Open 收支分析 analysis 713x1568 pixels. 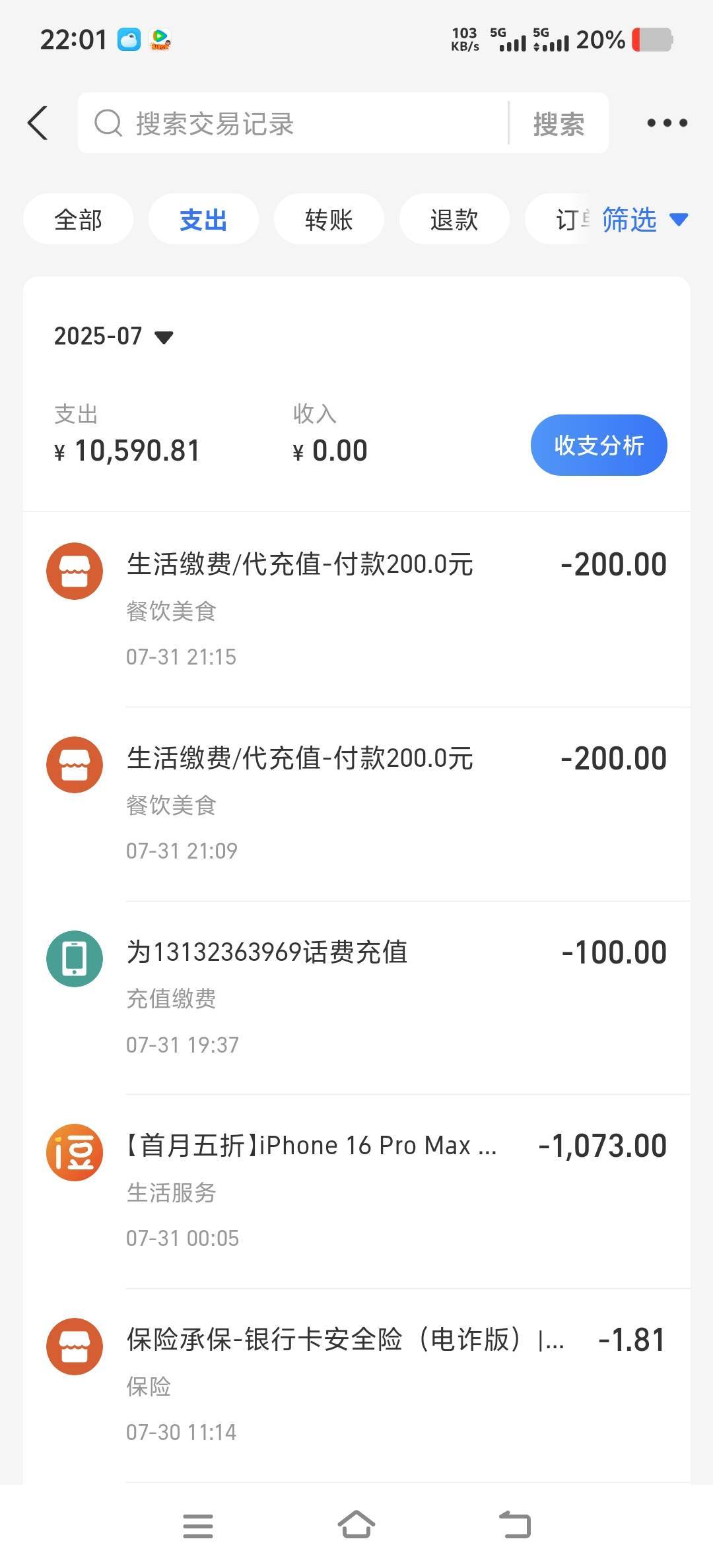click(598, 445)
